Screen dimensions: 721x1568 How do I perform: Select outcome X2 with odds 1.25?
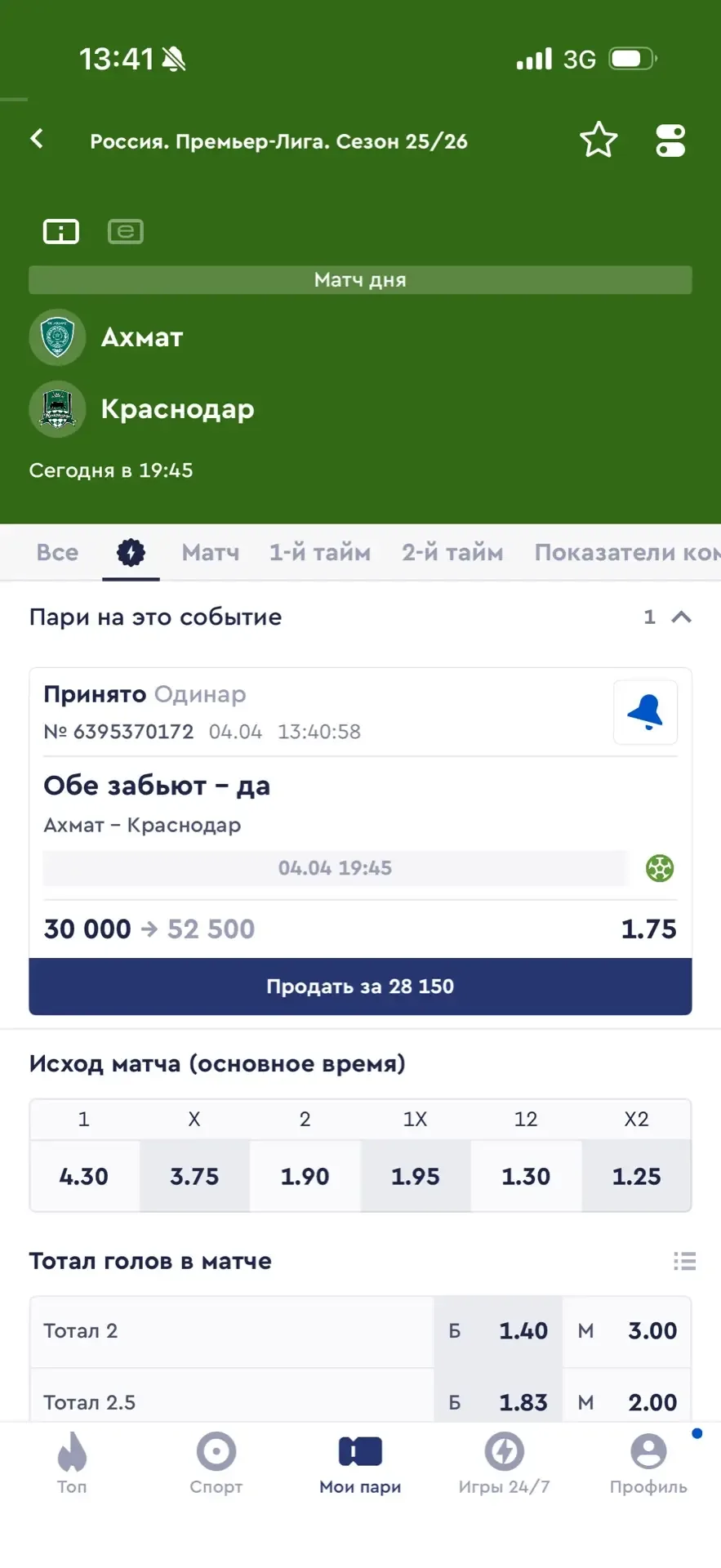pos(636,1176)
